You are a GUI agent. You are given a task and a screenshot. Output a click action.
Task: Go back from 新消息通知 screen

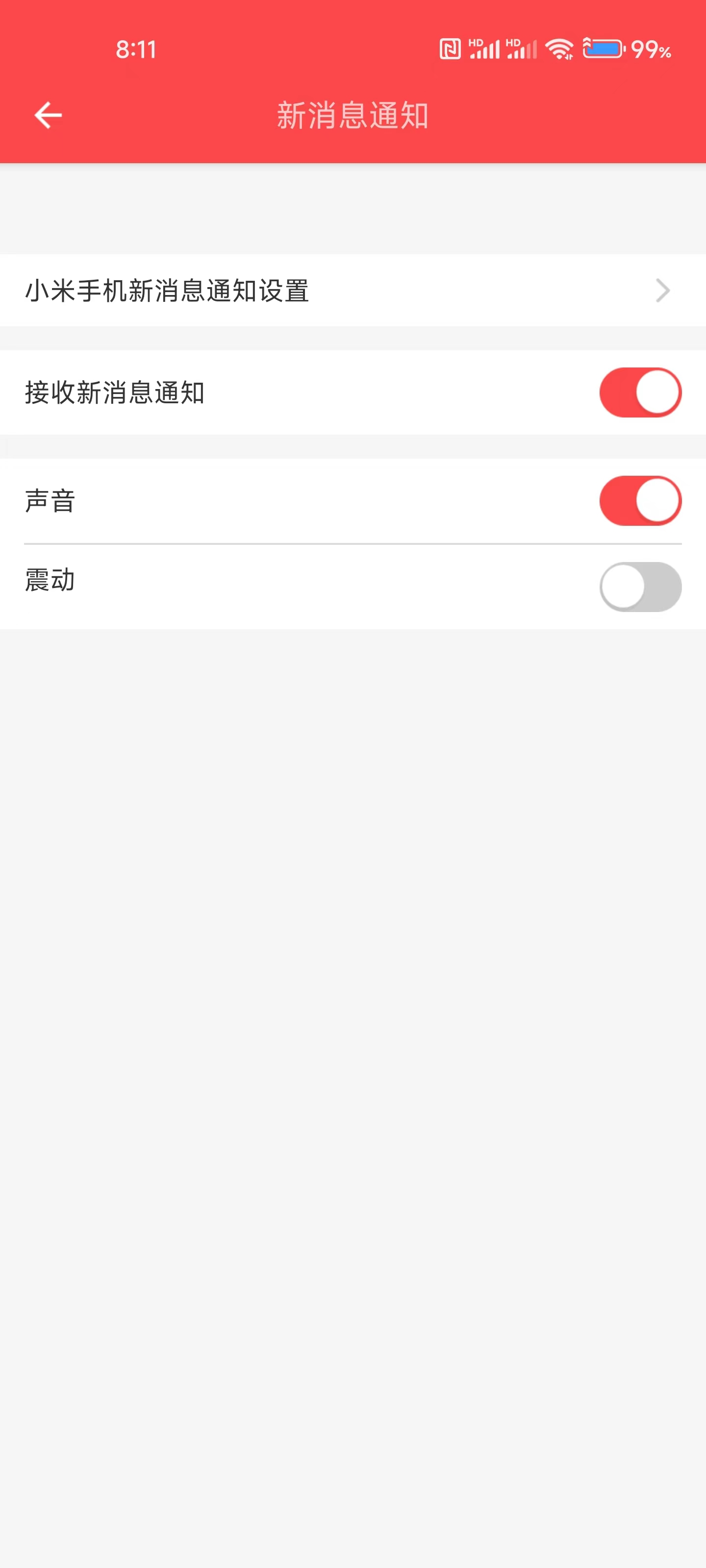point(48,115)
